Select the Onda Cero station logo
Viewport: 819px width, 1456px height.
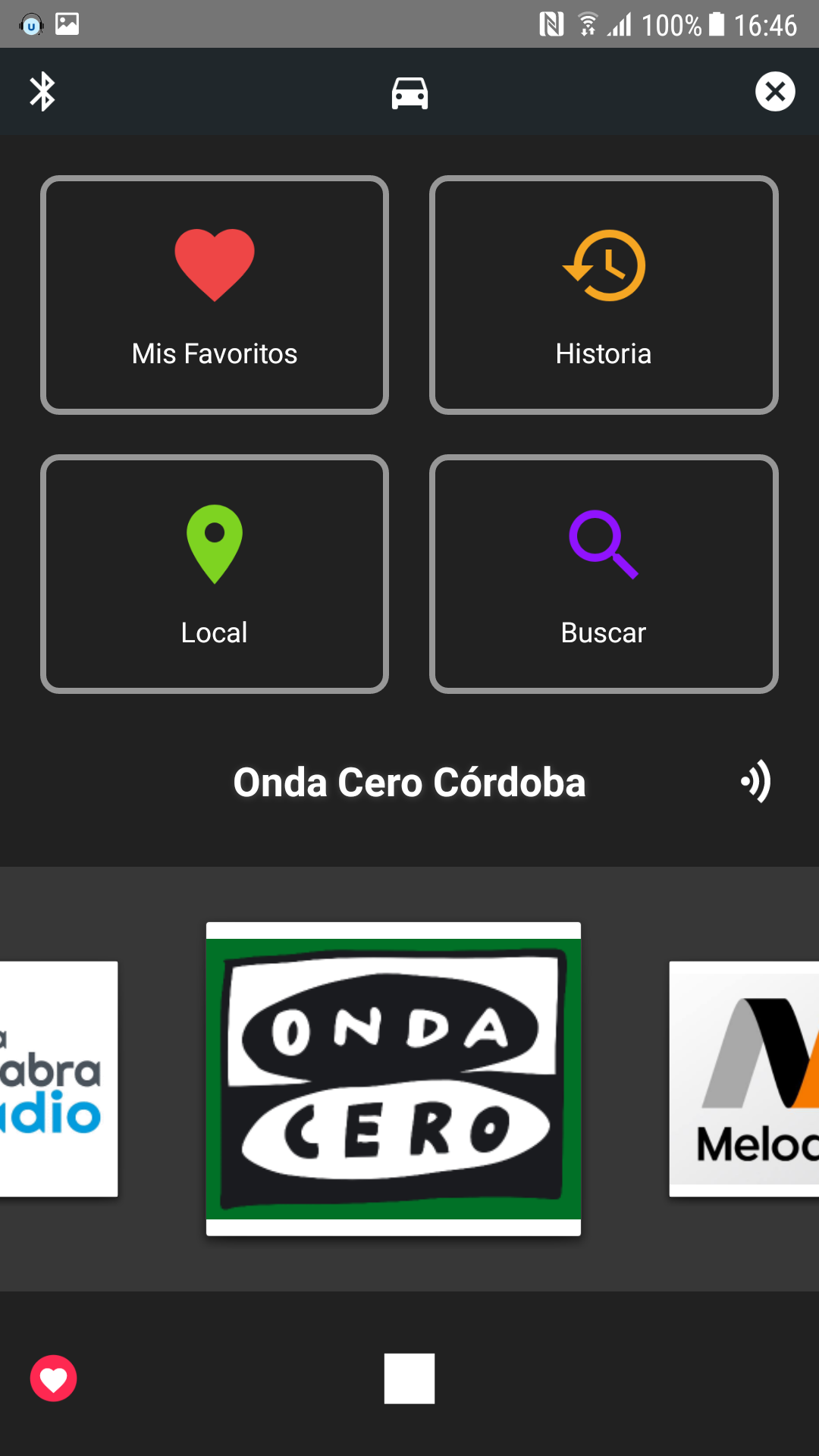(x=394, y=1078)
